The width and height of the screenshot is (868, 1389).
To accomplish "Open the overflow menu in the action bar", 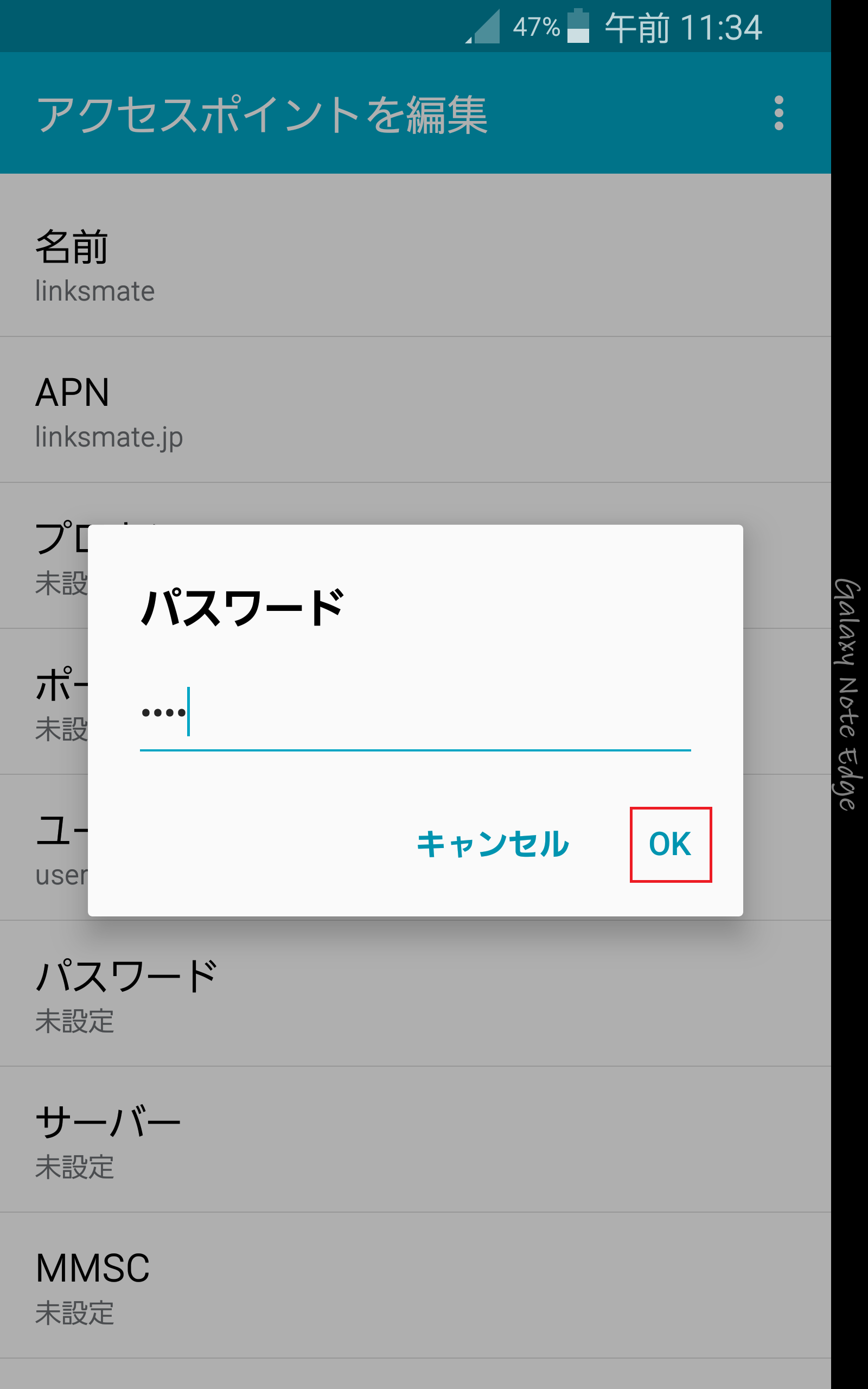I will click(x=778, y=113).
